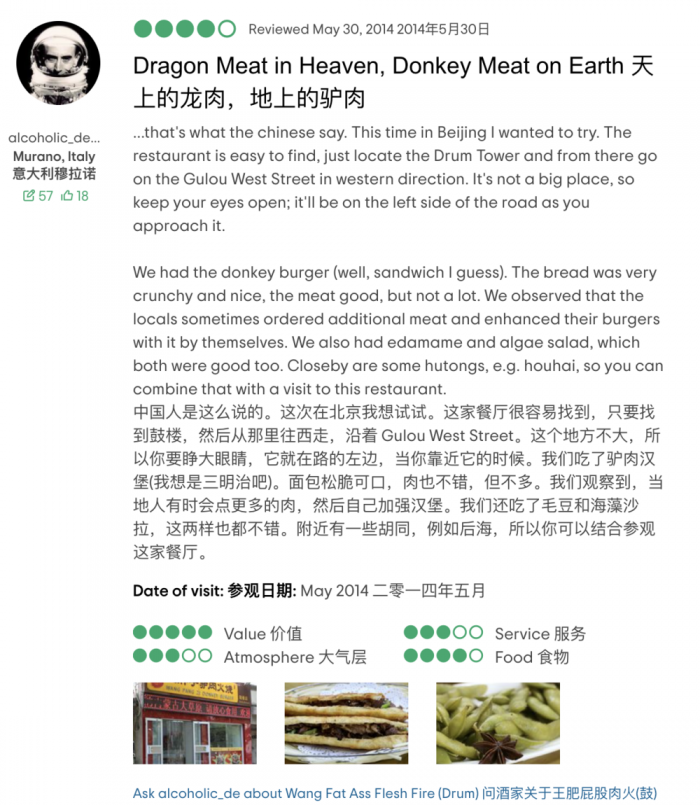Viewport: 700px width, 805px height.
Task: Tap the alcoholic_de username
Action: tap(54, 138)
